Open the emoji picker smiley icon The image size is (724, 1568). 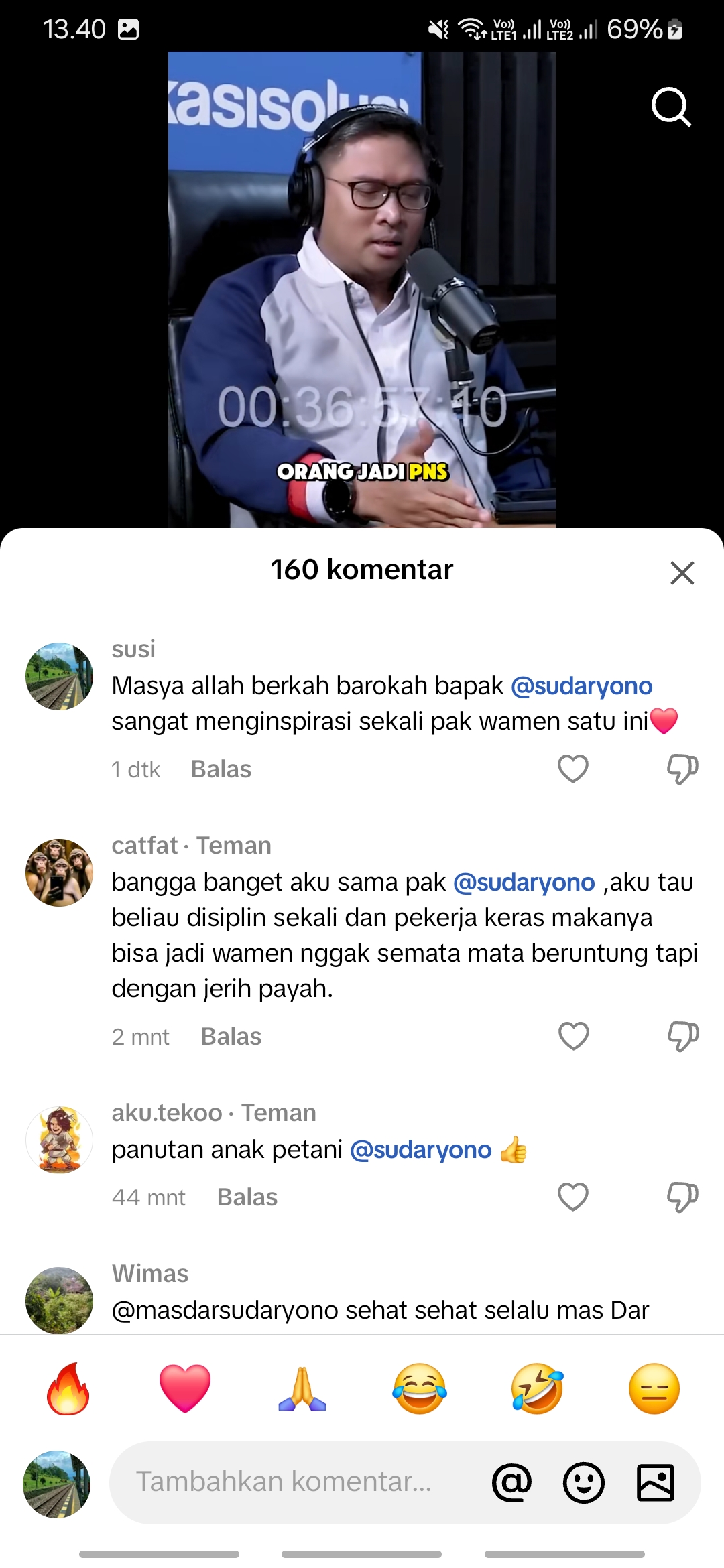coord(584,1482)
